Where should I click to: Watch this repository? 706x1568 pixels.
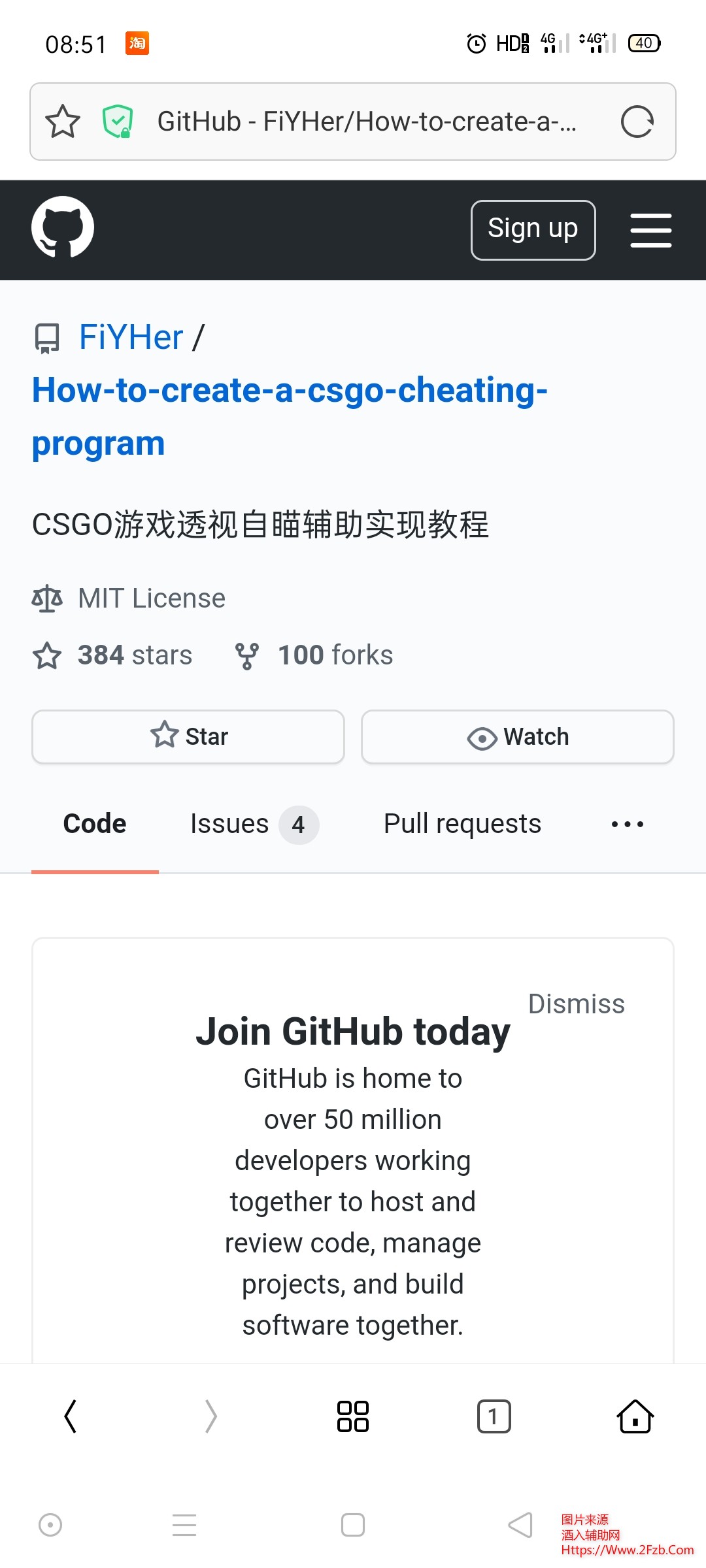(x=517, y=736)
